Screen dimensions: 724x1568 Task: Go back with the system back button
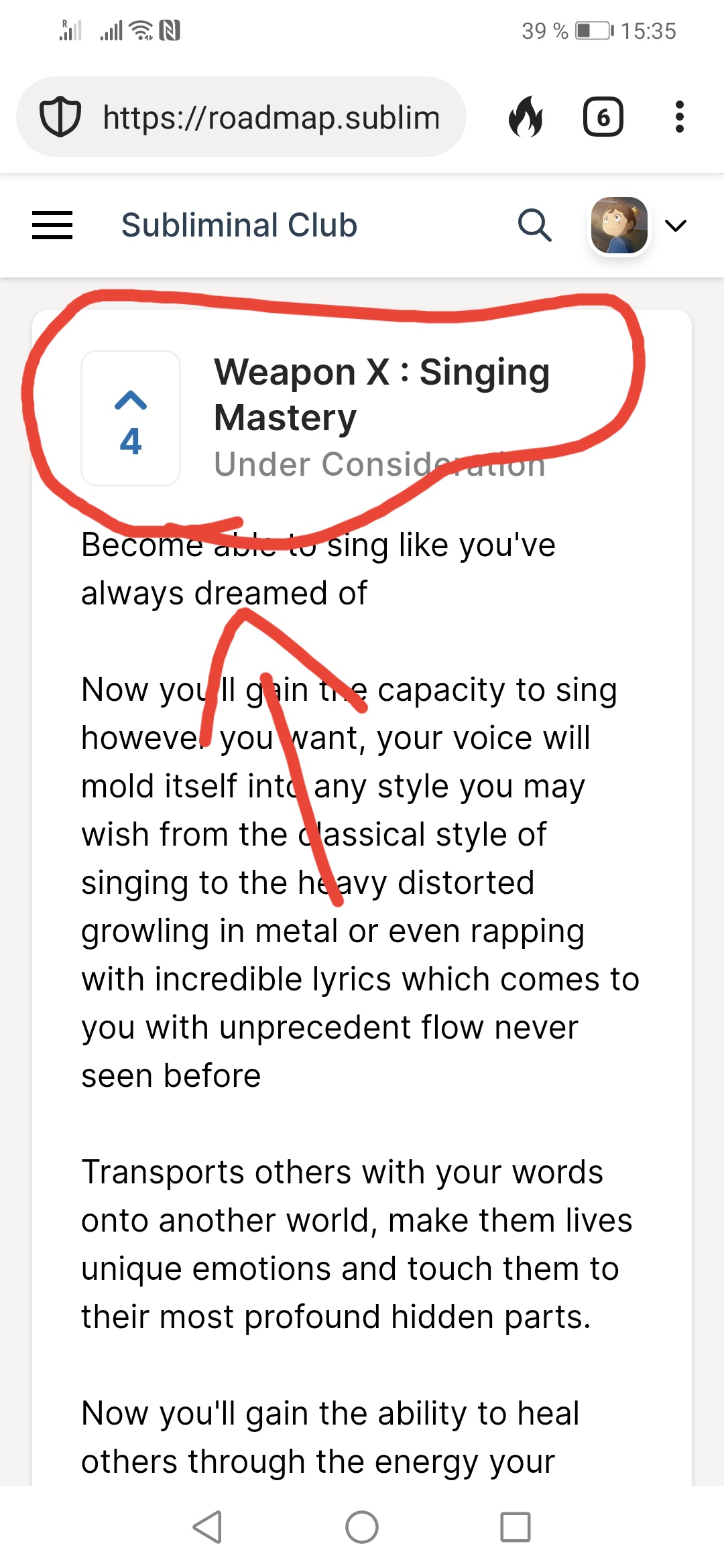tap(207, 1527)
